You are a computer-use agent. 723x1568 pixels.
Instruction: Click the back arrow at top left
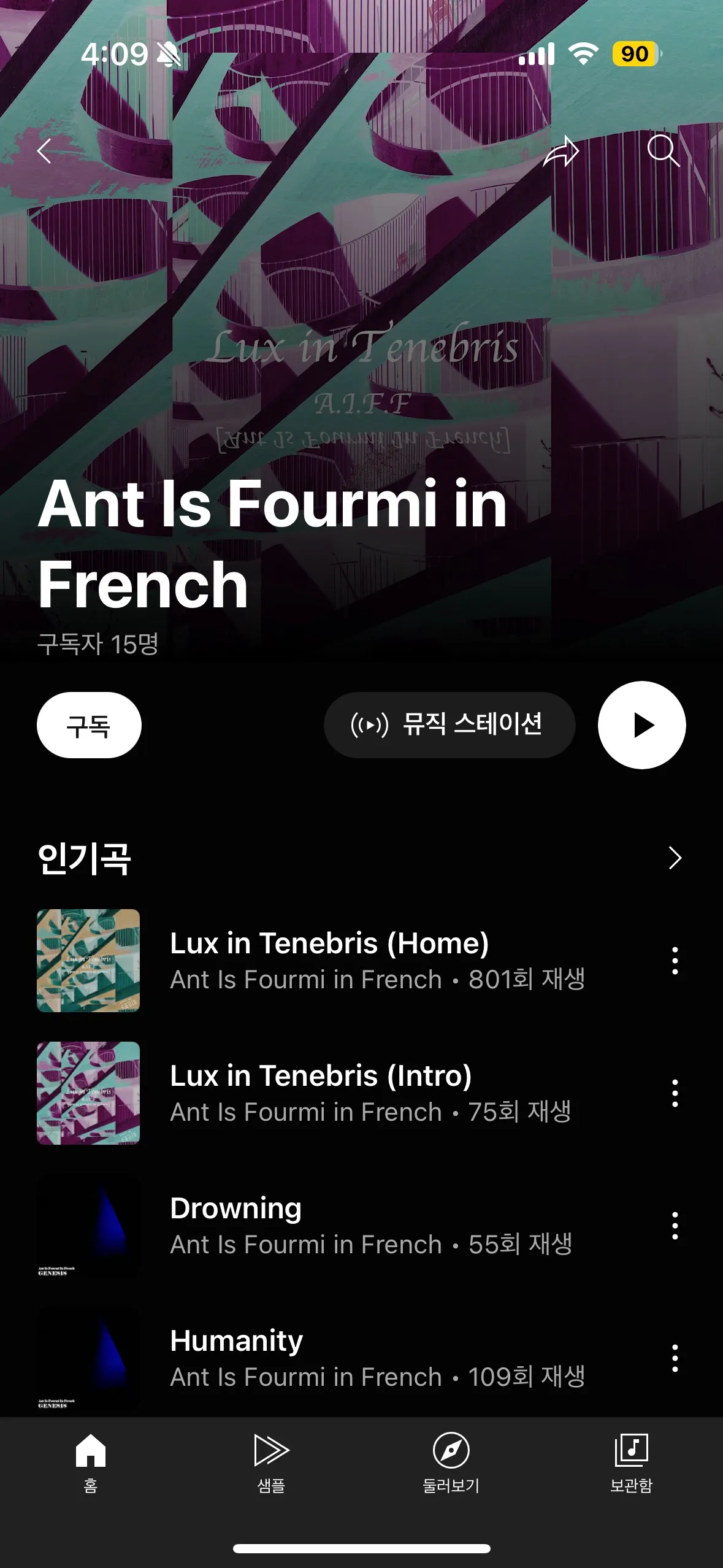47,152
